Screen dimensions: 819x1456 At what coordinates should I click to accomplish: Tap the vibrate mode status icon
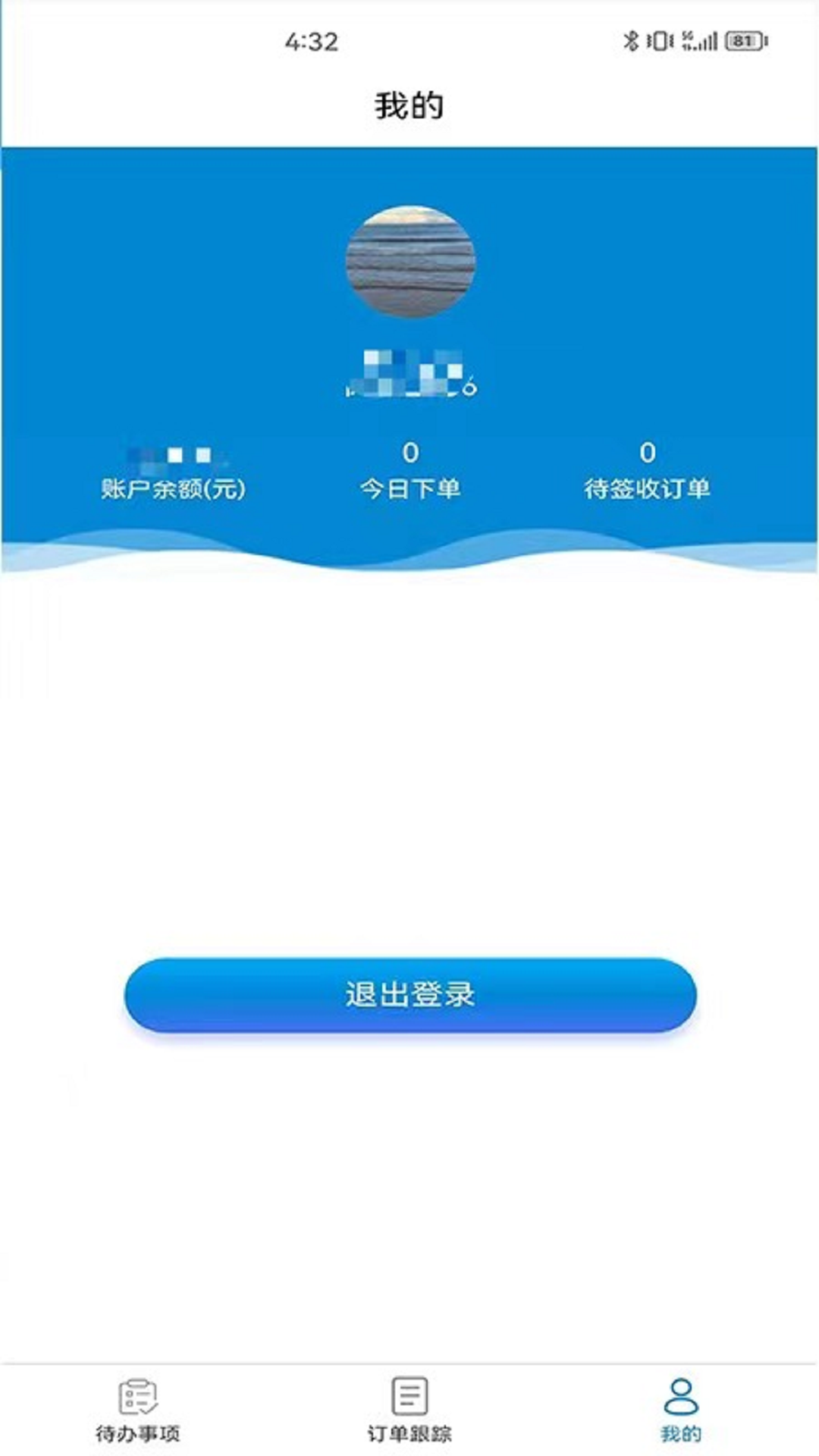click(658, 42)
